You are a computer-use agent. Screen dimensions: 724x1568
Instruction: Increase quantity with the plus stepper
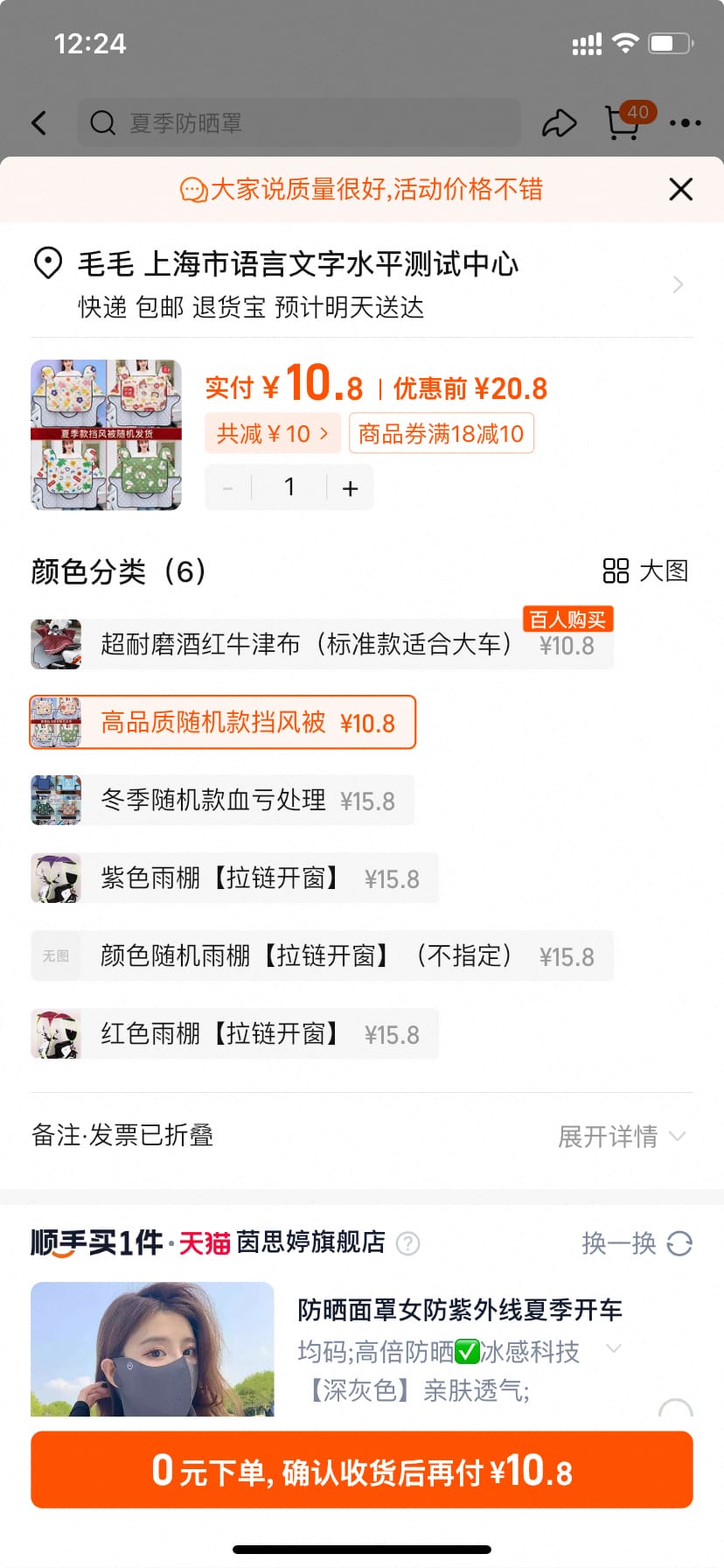tap(350, 487)
